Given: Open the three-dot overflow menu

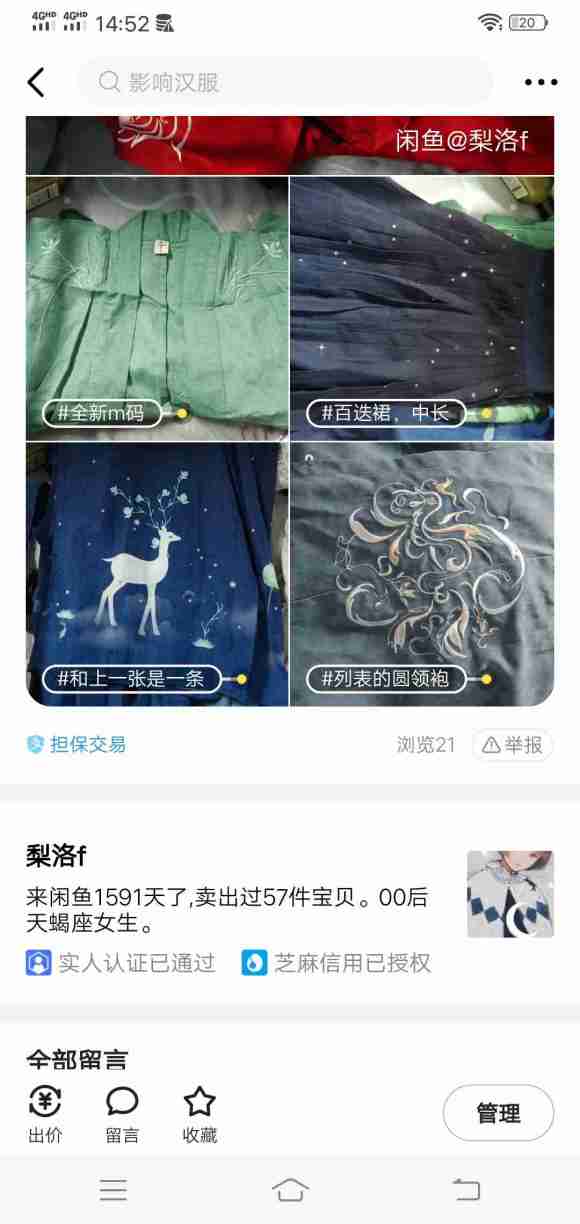Looking at the screenshot, I should tap(540, 82).
